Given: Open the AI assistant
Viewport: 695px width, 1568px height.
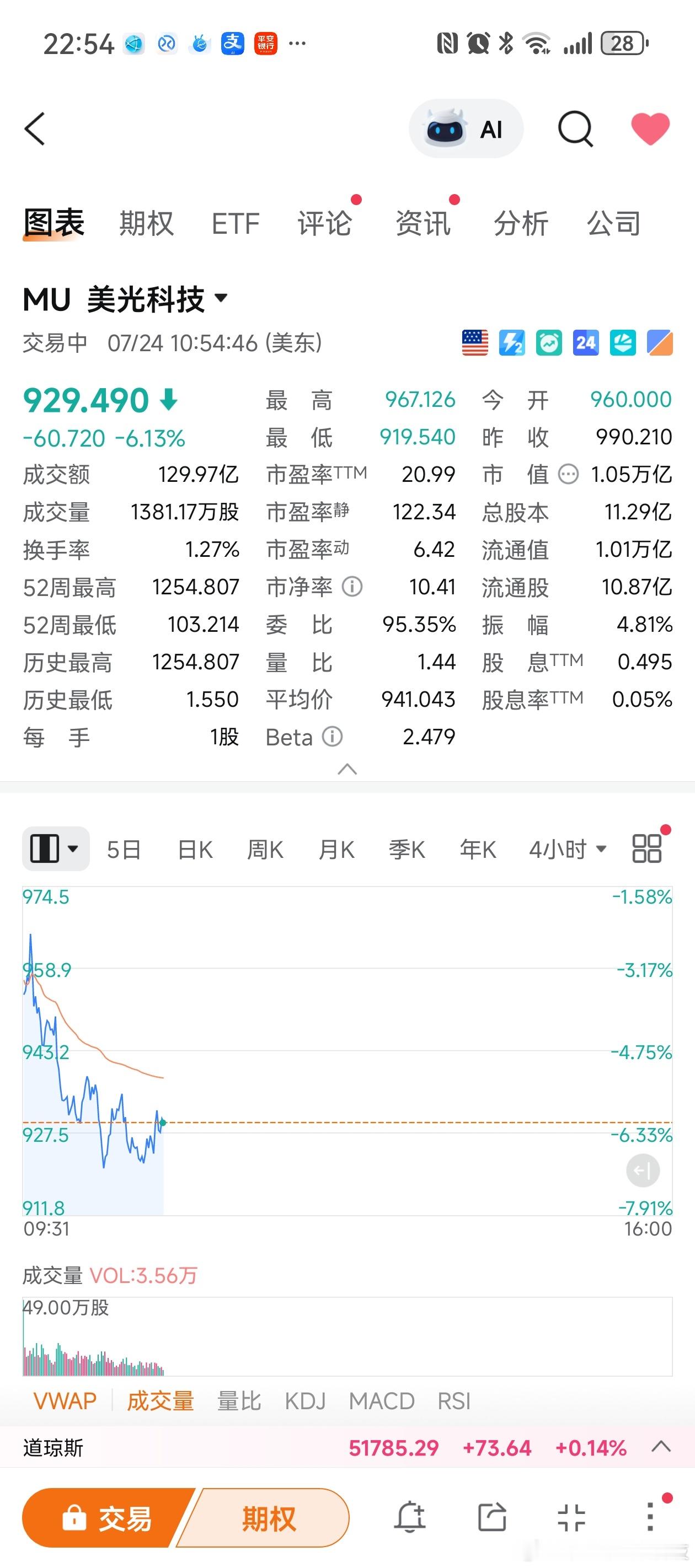Looking at the screenshot, I should pyautogui.click(x=466, y=129).
